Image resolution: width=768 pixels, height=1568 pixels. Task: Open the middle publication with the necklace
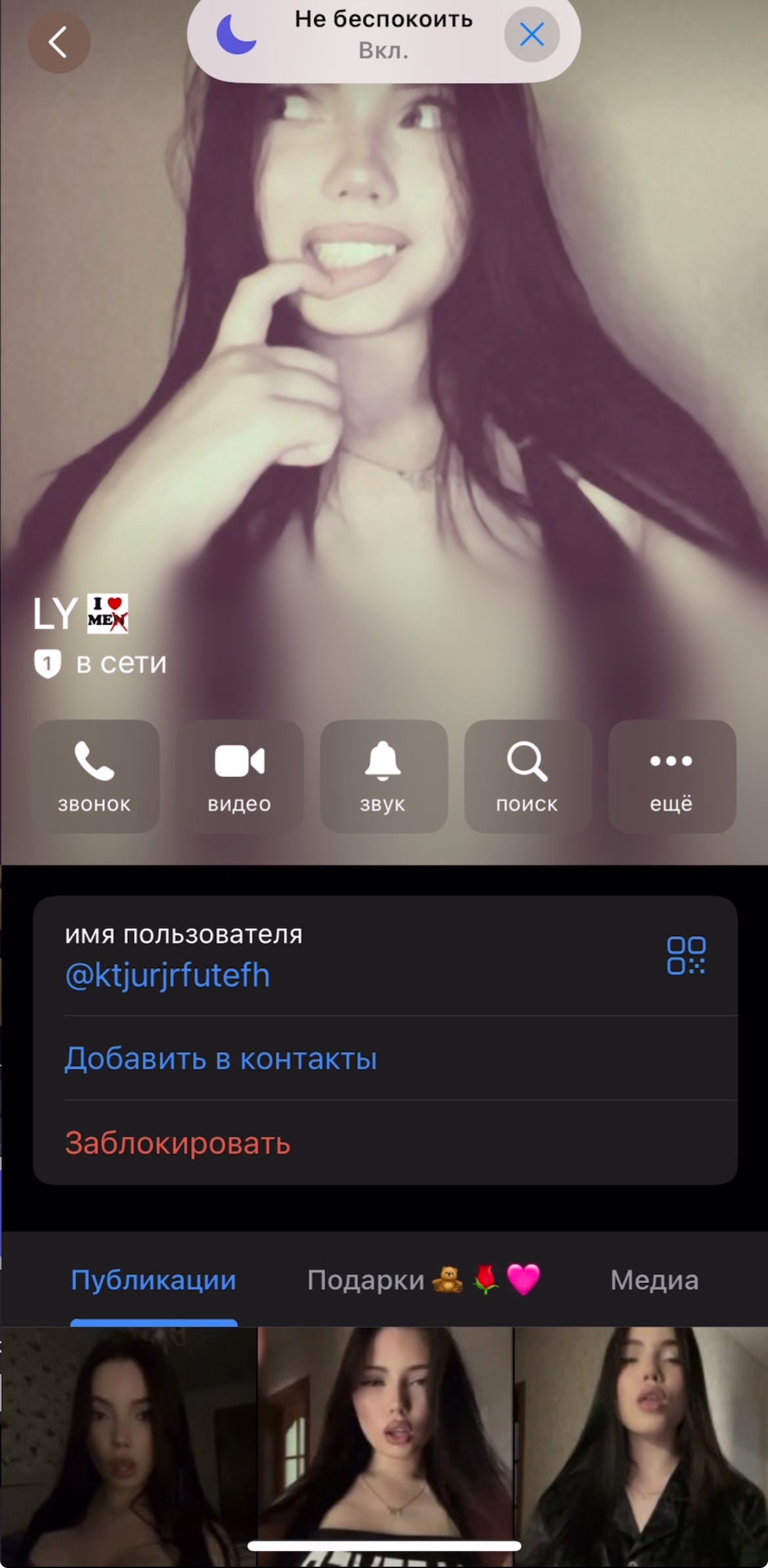[x=385, y=1447]
